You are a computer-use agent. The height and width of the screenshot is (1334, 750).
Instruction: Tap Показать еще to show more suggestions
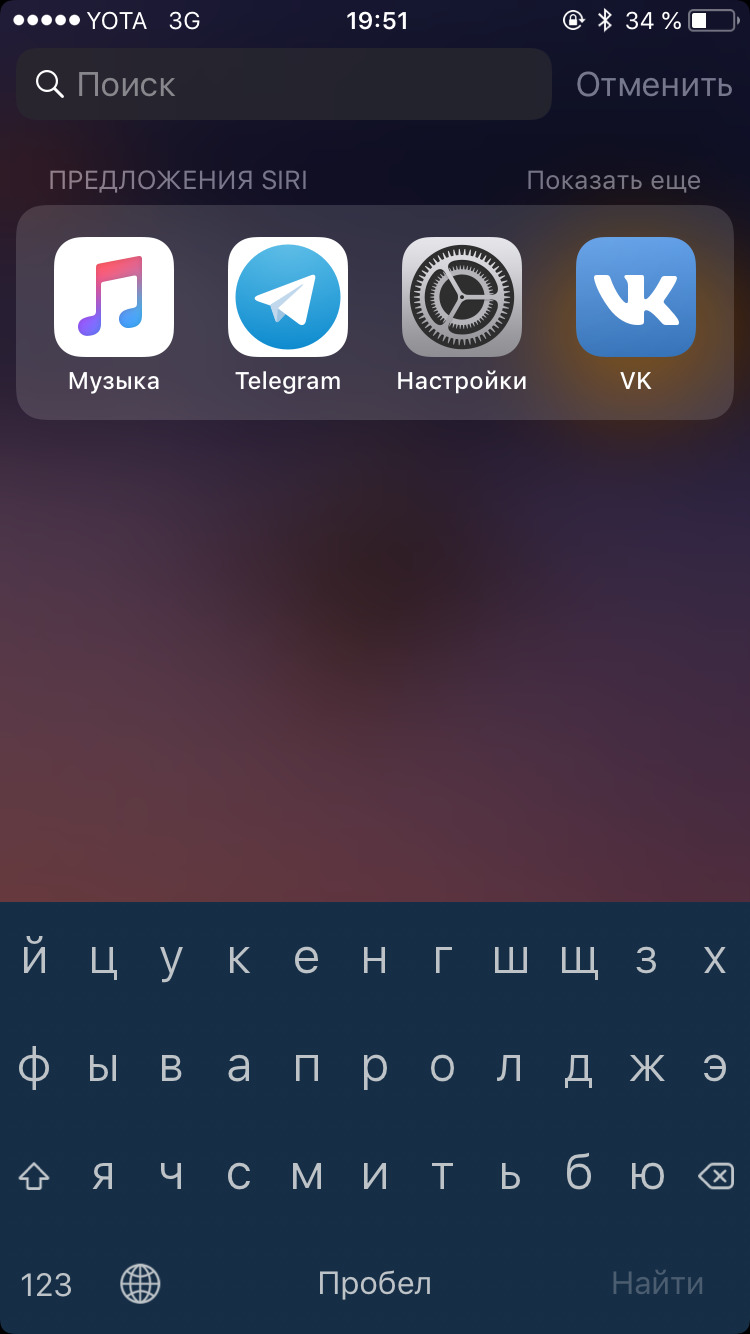(x=613, y=181)
